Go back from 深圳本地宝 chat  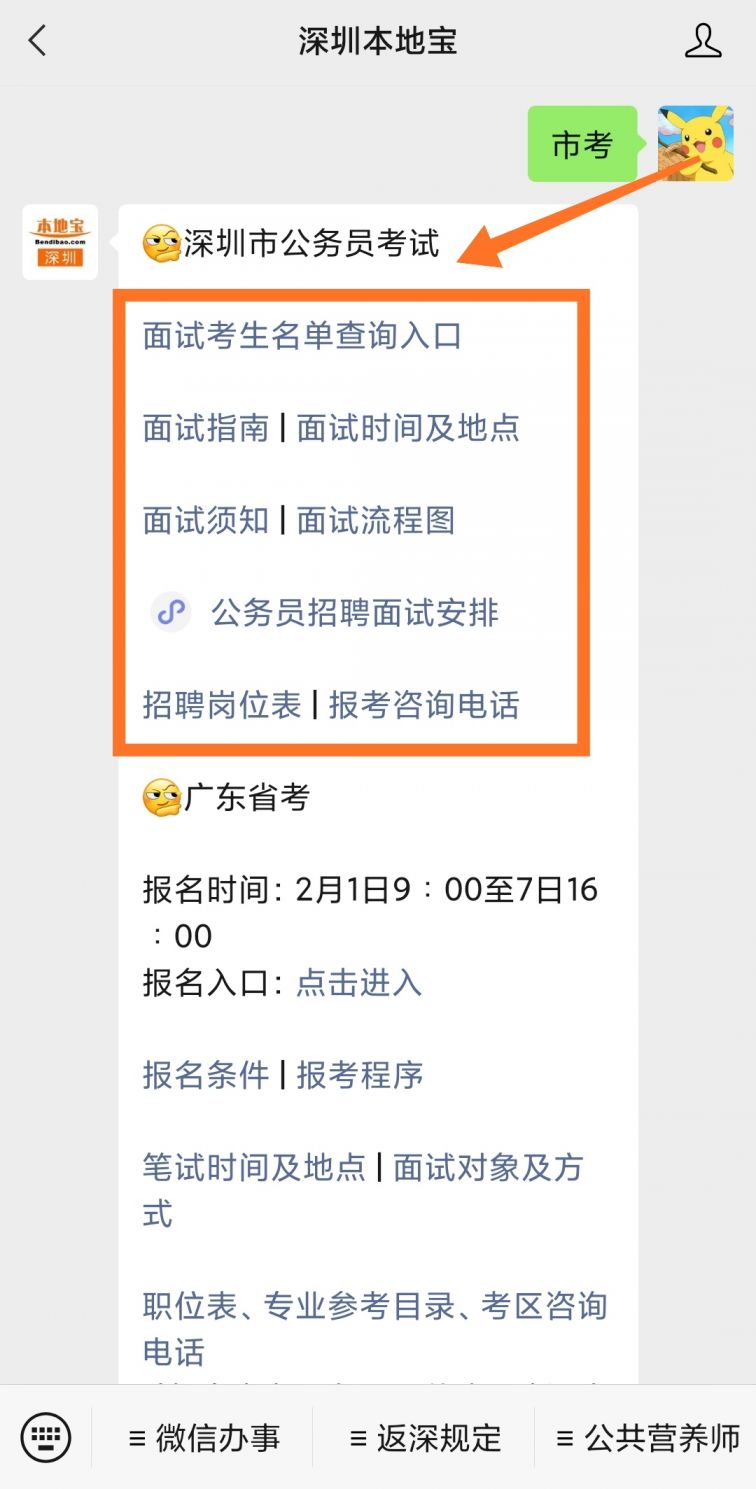tap(38, 41)
